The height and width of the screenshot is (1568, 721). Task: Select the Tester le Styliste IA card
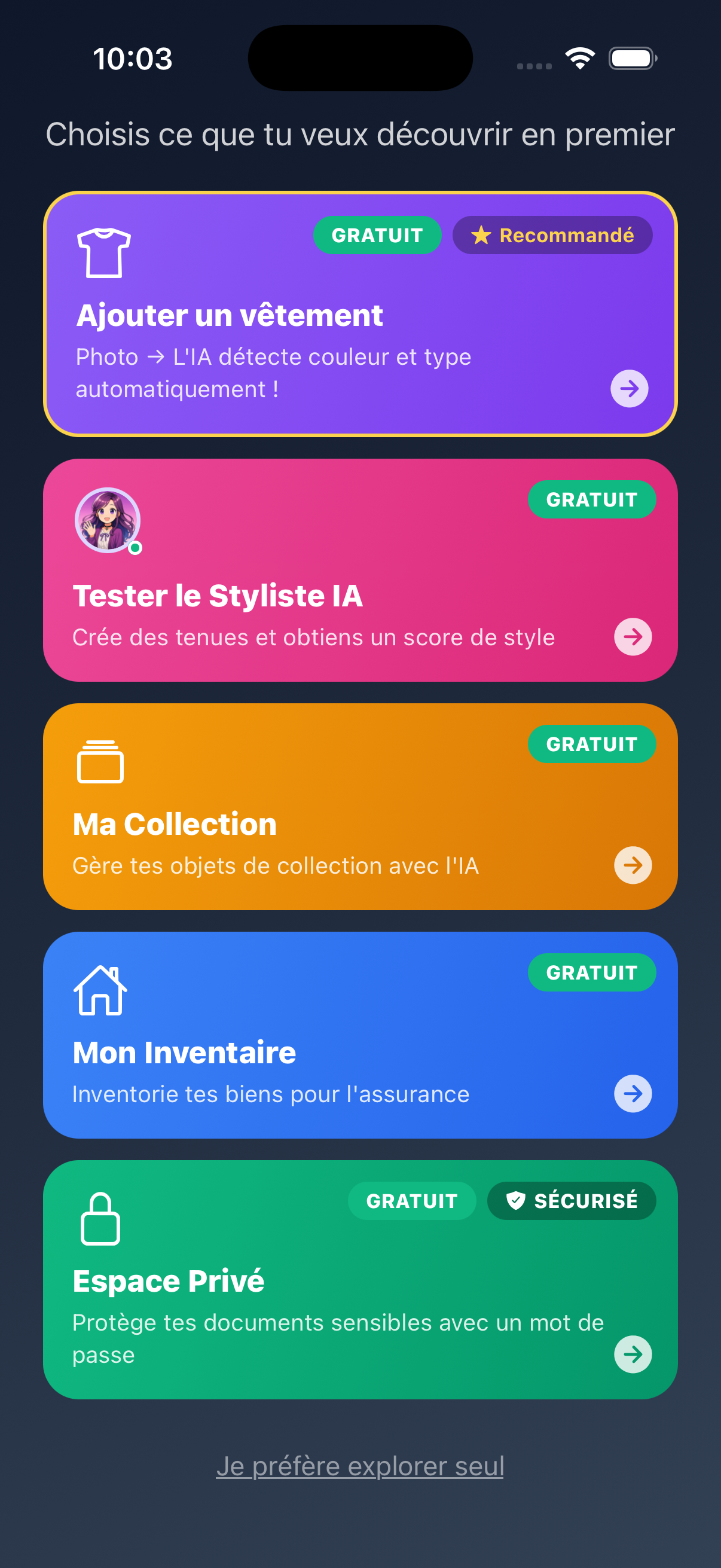[360, 569]
